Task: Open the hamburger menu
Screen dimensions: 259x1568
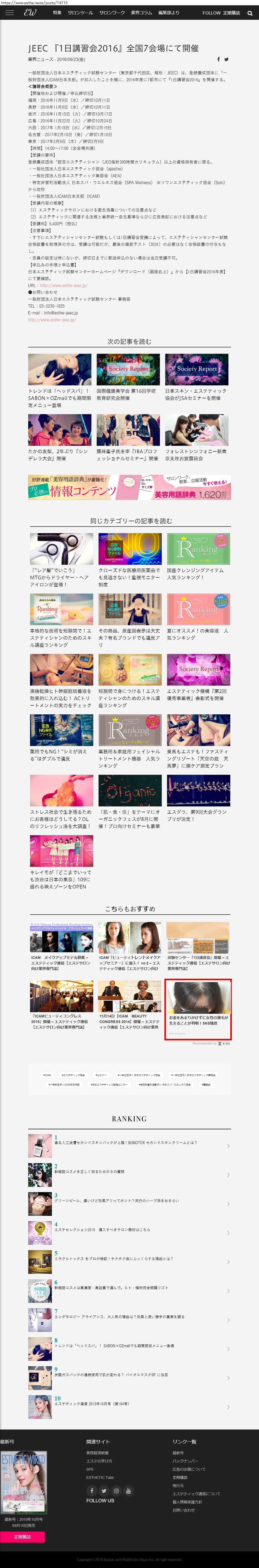Action: (10, 13)
